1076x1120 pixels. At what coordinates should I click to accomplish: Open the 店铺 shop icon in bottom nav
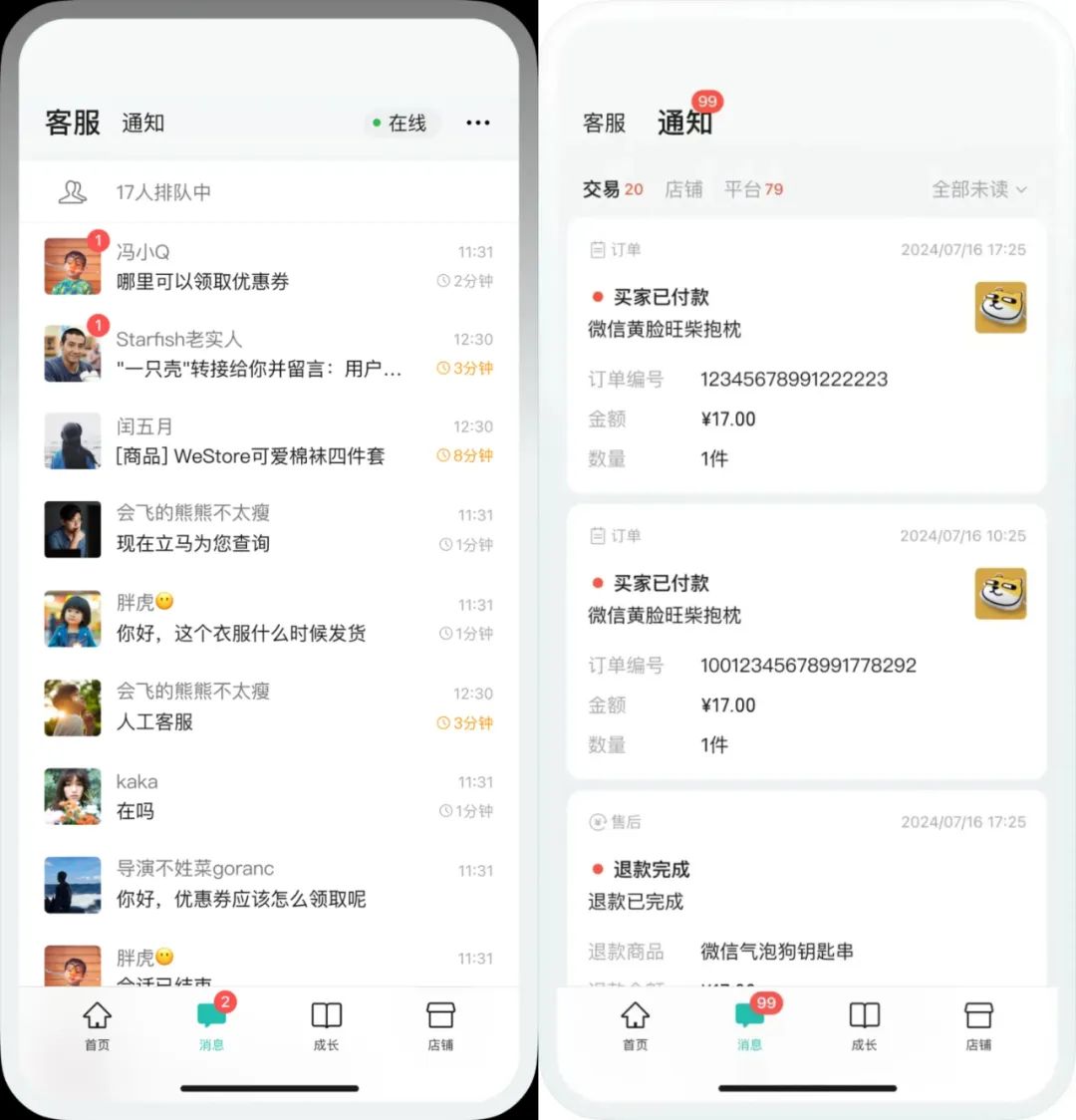click(x=441, y=1016)
